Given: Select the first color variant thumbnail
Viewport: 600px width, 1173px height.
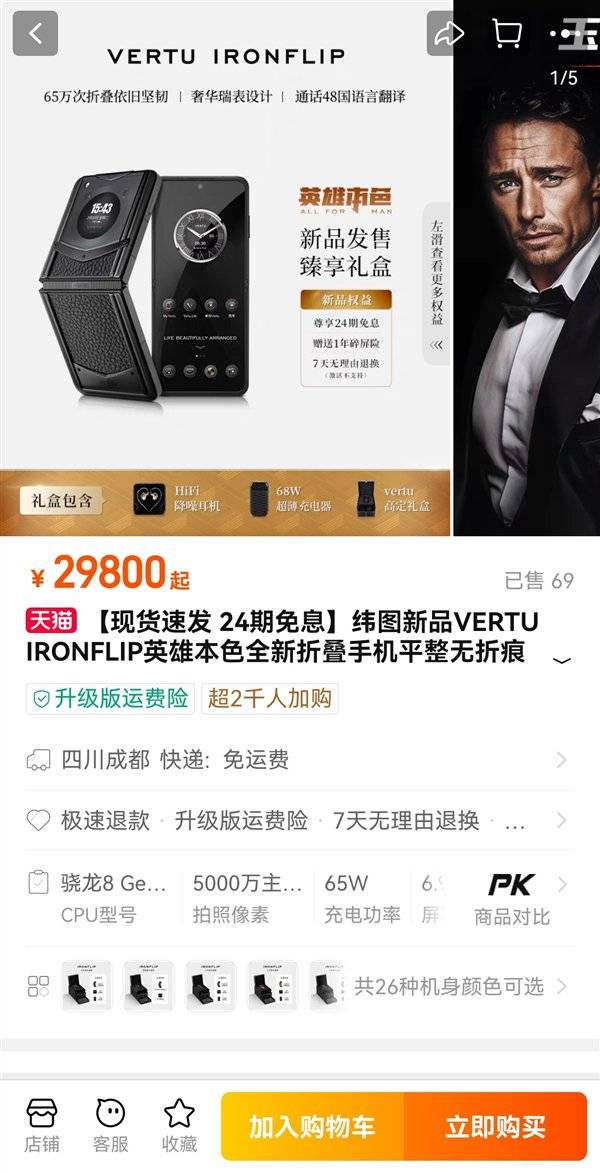Looking at the screenshot, I should pyautogui.click(x=87, y=987).
